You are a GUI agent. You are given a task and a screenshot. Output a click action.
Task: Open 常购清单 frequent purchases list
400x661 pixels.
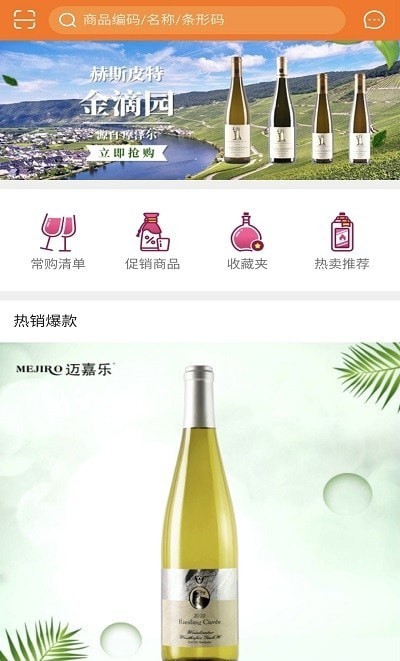coord(58,241)
